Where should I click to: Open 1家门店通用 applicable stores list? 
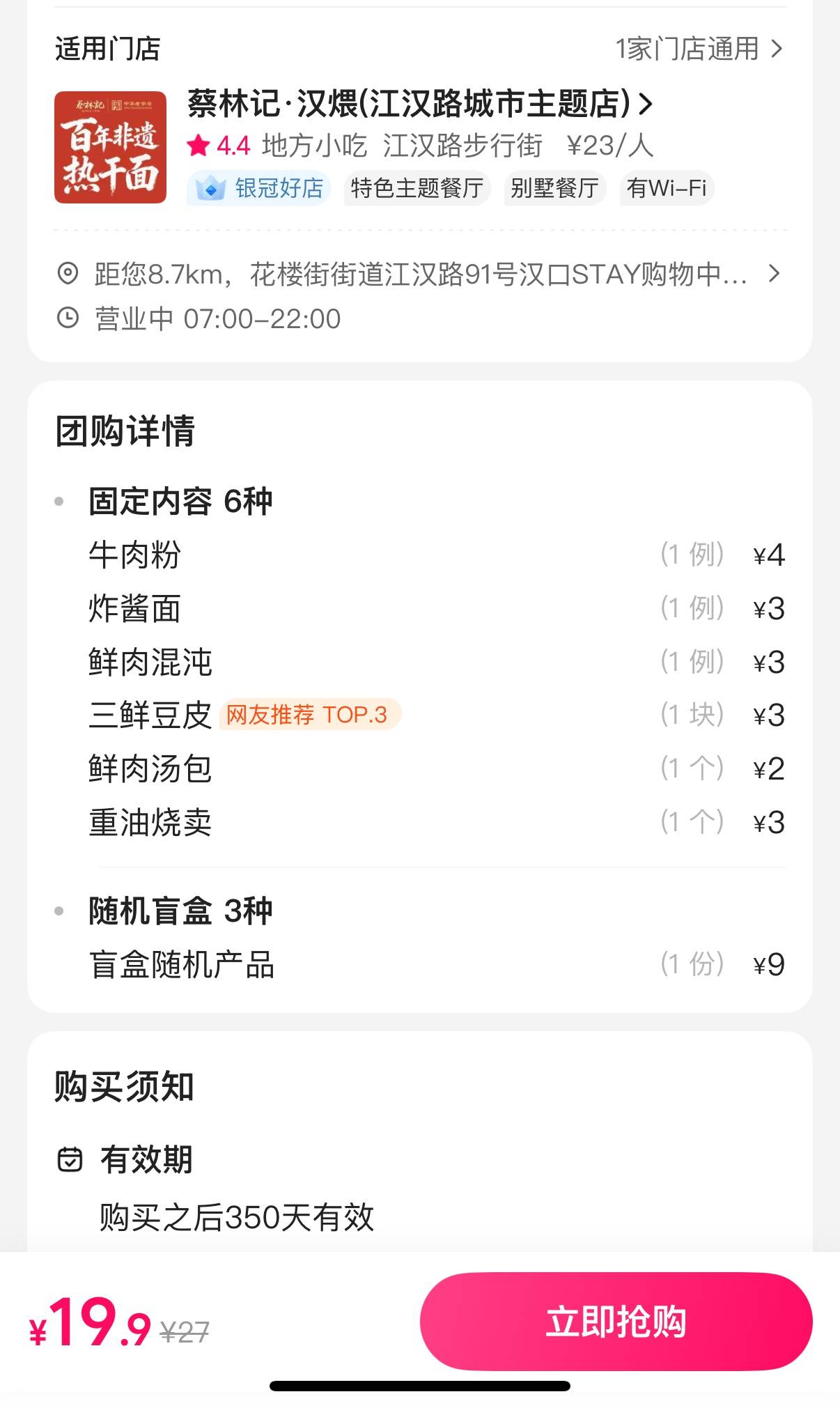(x=699, y=49)
